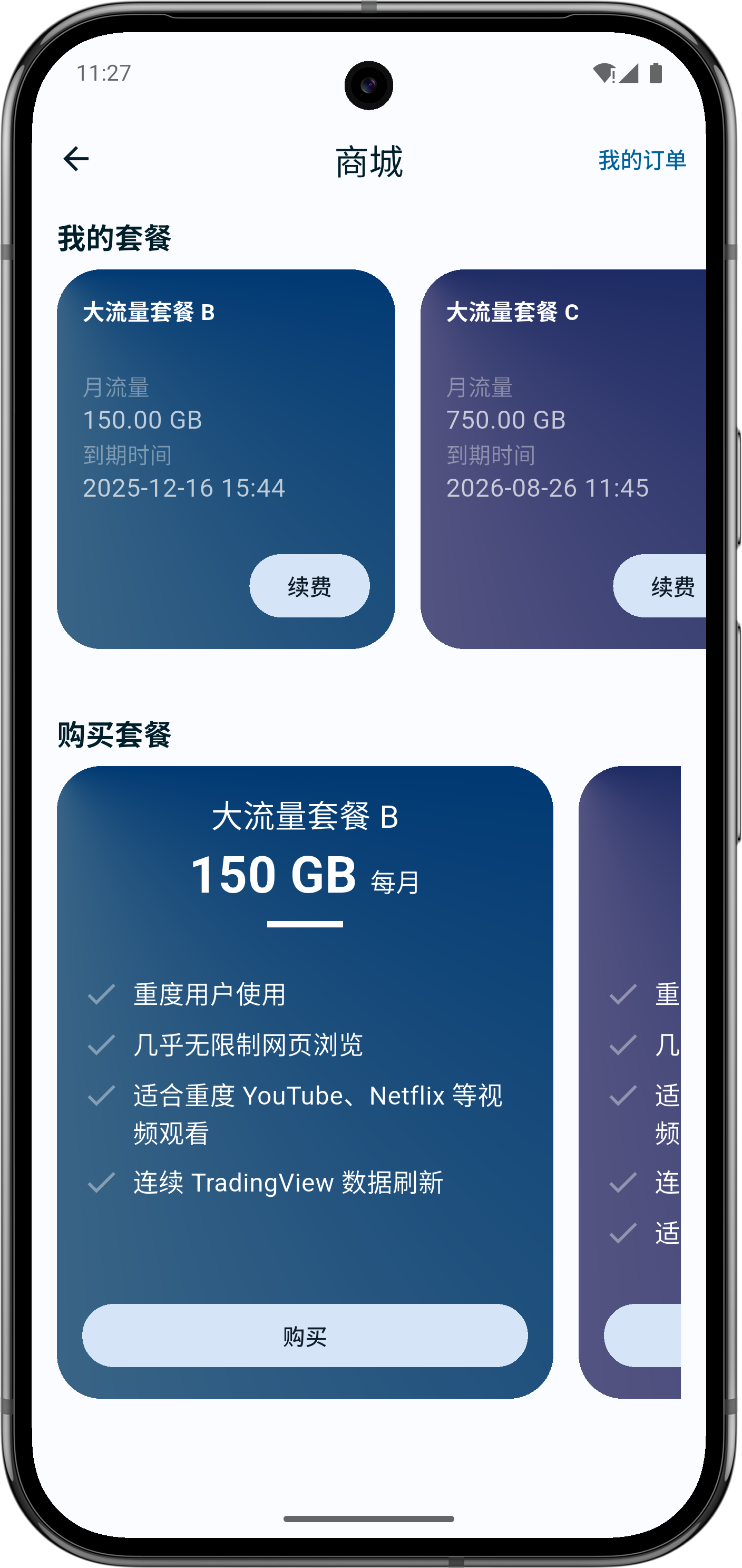Open 我的订单 link
This screenshot has height=1568, width=742.
point(642,160)
